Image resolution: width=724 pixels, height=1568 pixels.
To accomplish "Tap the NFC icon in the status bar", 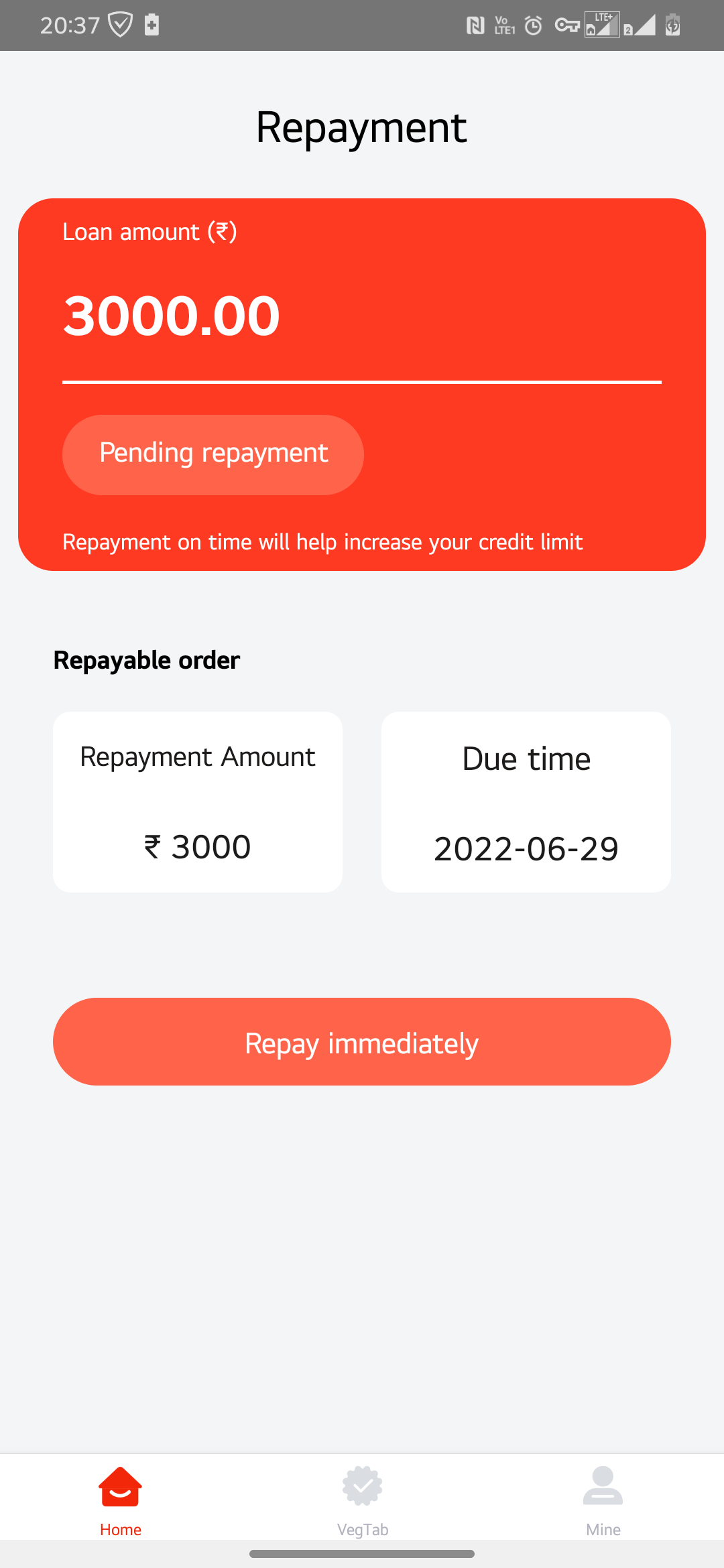I will 476,25.
